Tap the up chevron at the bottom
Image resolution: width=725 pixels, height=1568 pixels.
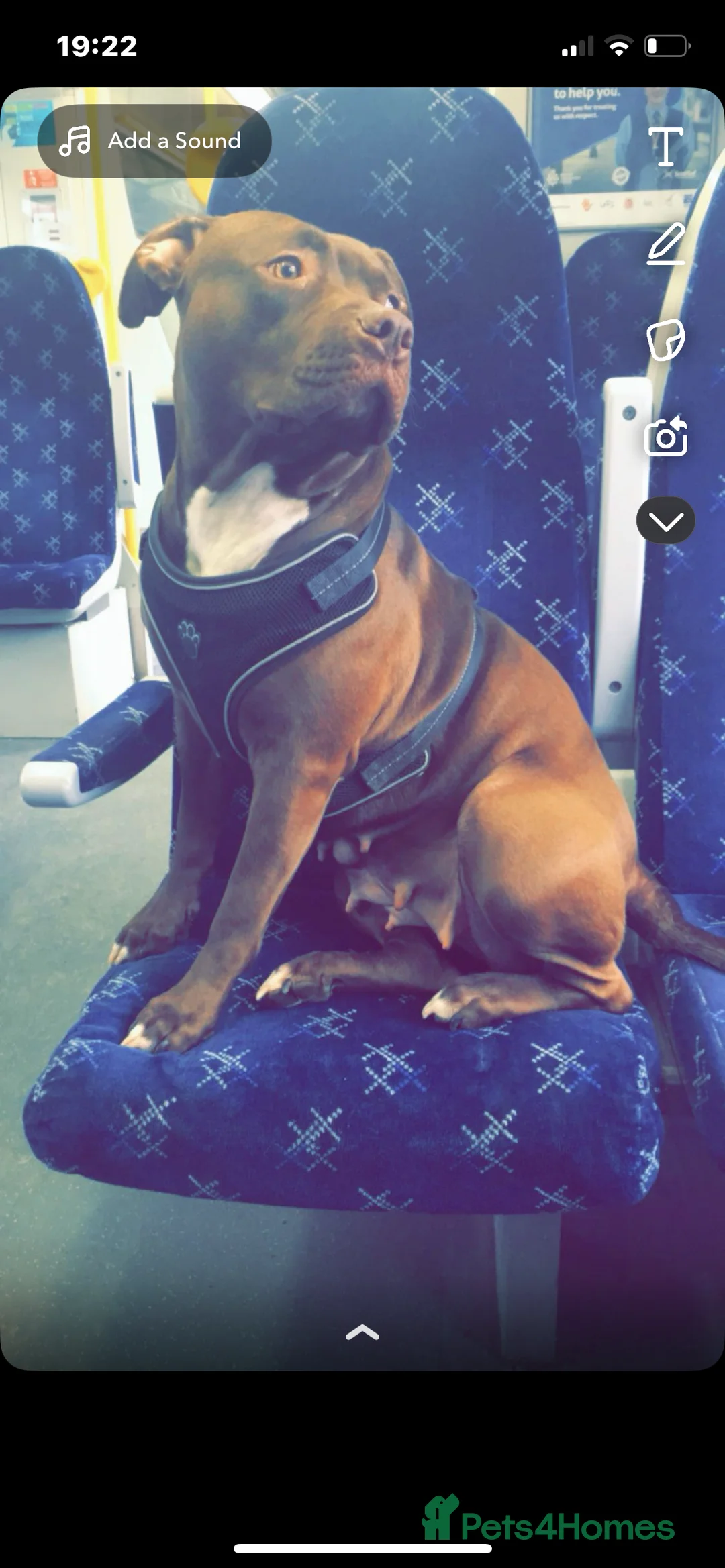tap(362, 1332)
